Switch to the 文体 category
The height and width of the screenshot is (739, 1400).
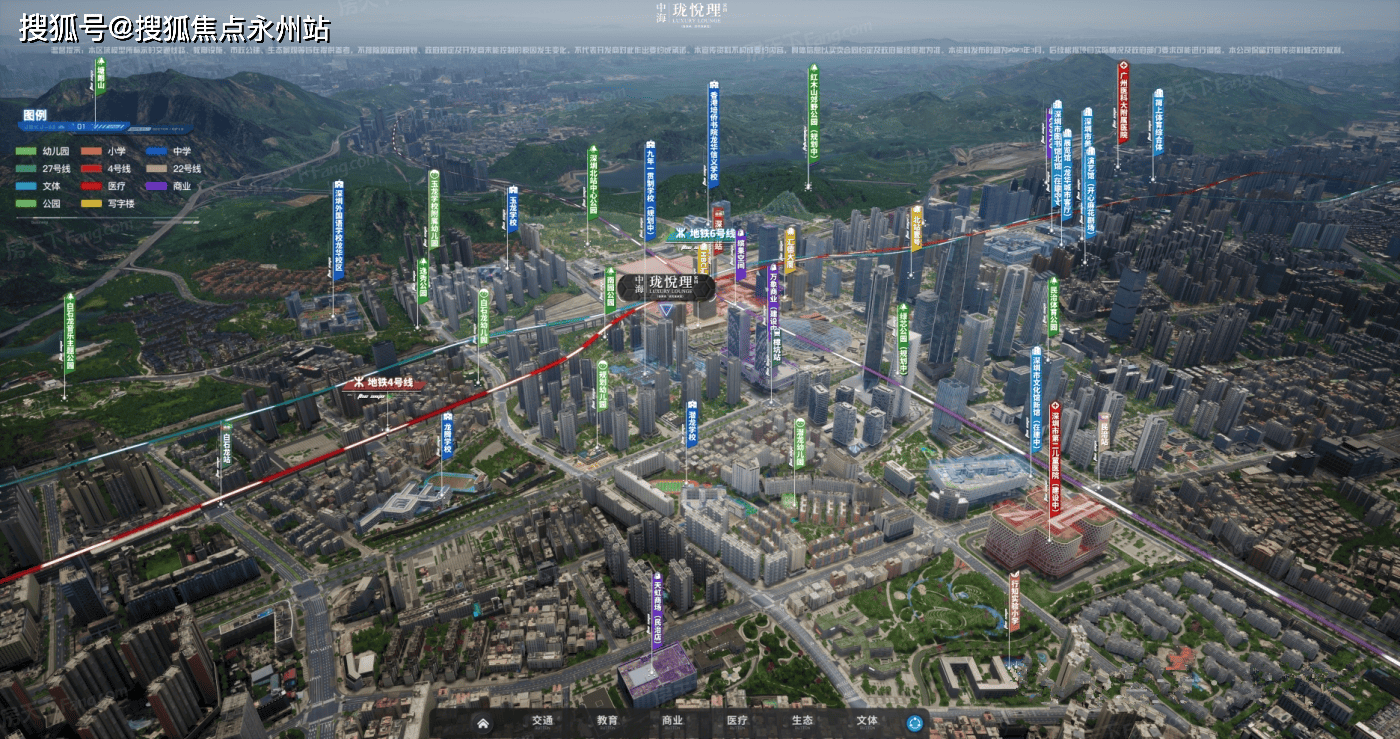866,721
